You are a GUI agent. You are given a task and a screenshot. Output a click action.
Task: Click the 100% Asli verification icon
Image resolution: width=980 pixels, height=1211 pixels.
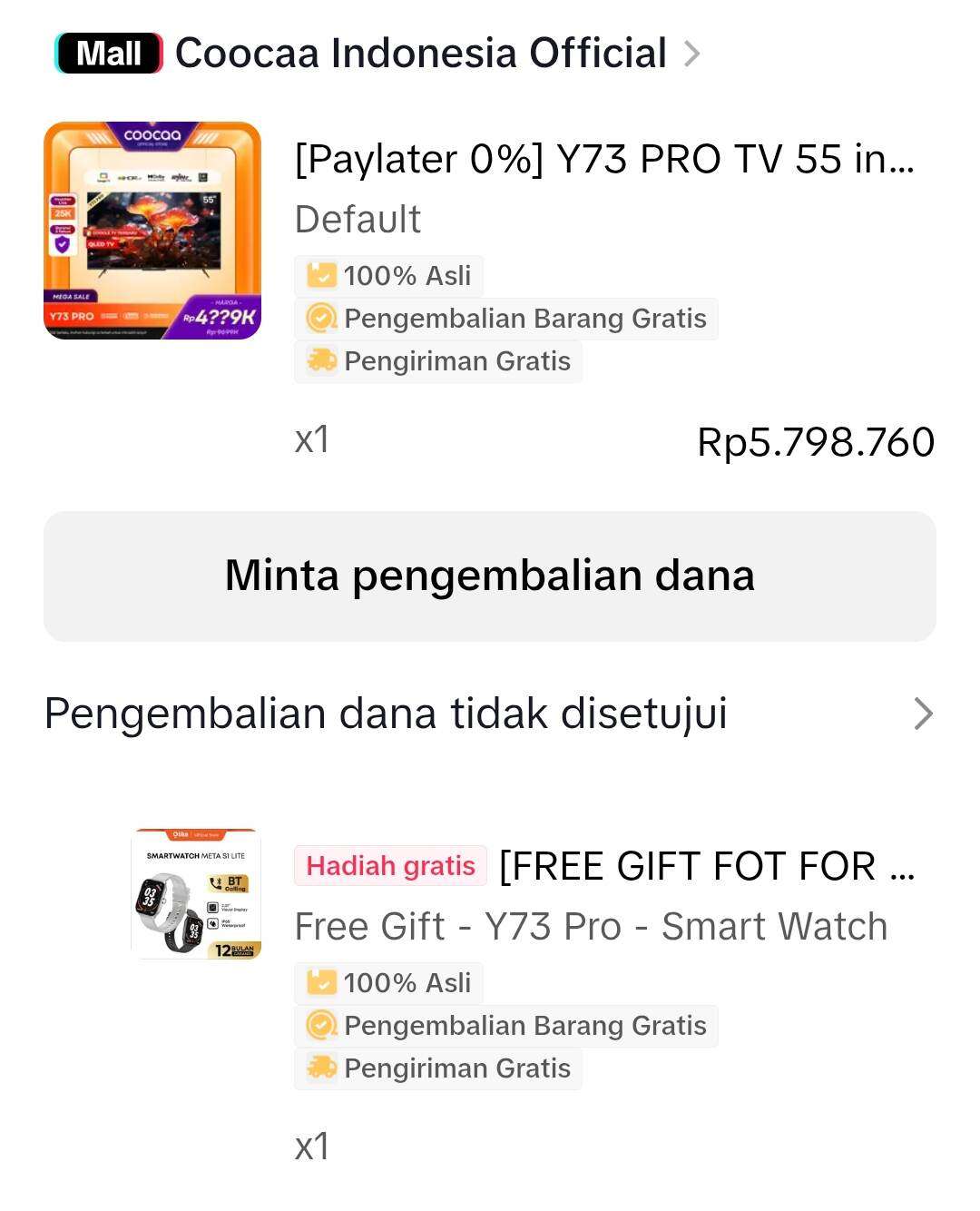point(319,274)
